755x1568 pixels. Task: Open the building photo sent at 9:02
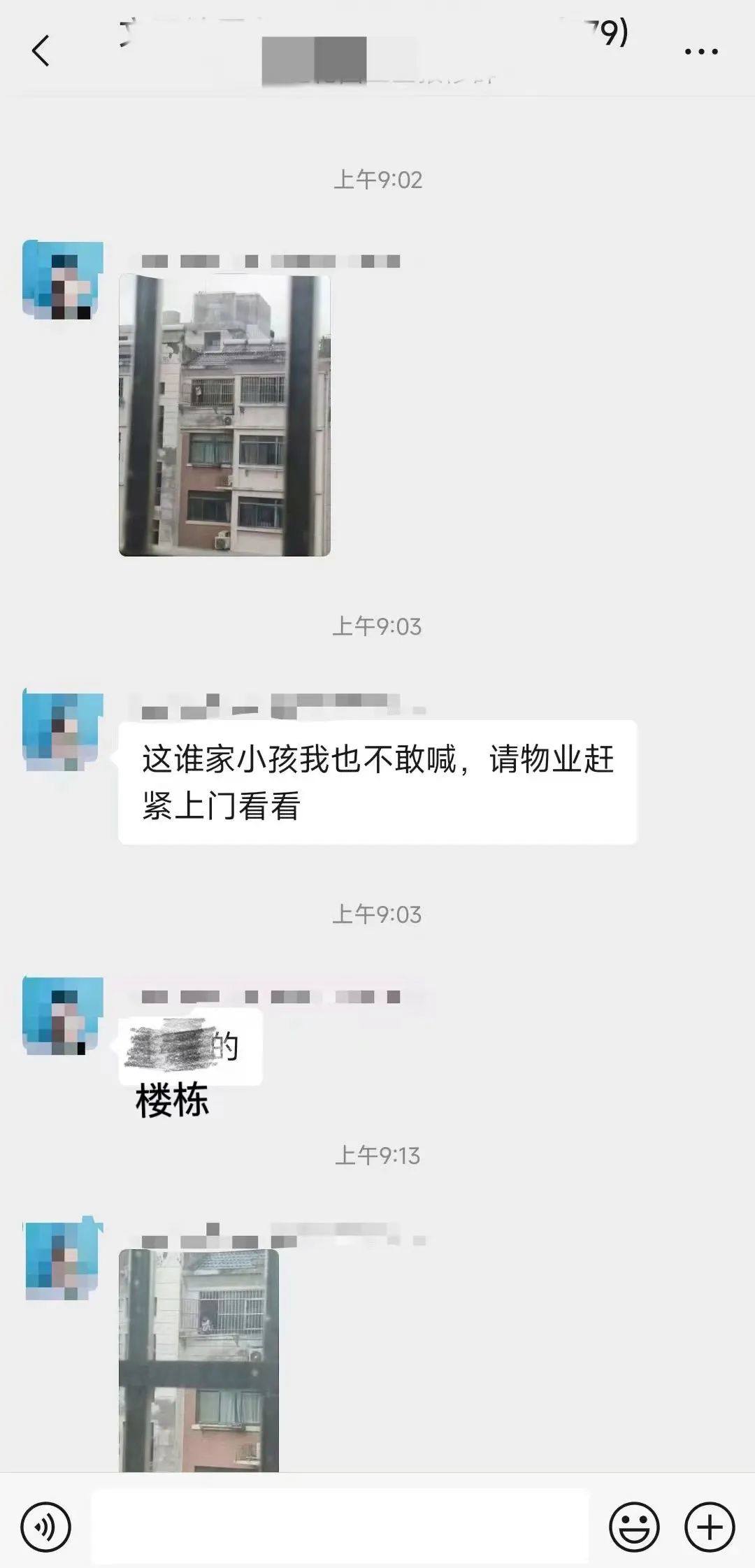(x=224, y=415)
